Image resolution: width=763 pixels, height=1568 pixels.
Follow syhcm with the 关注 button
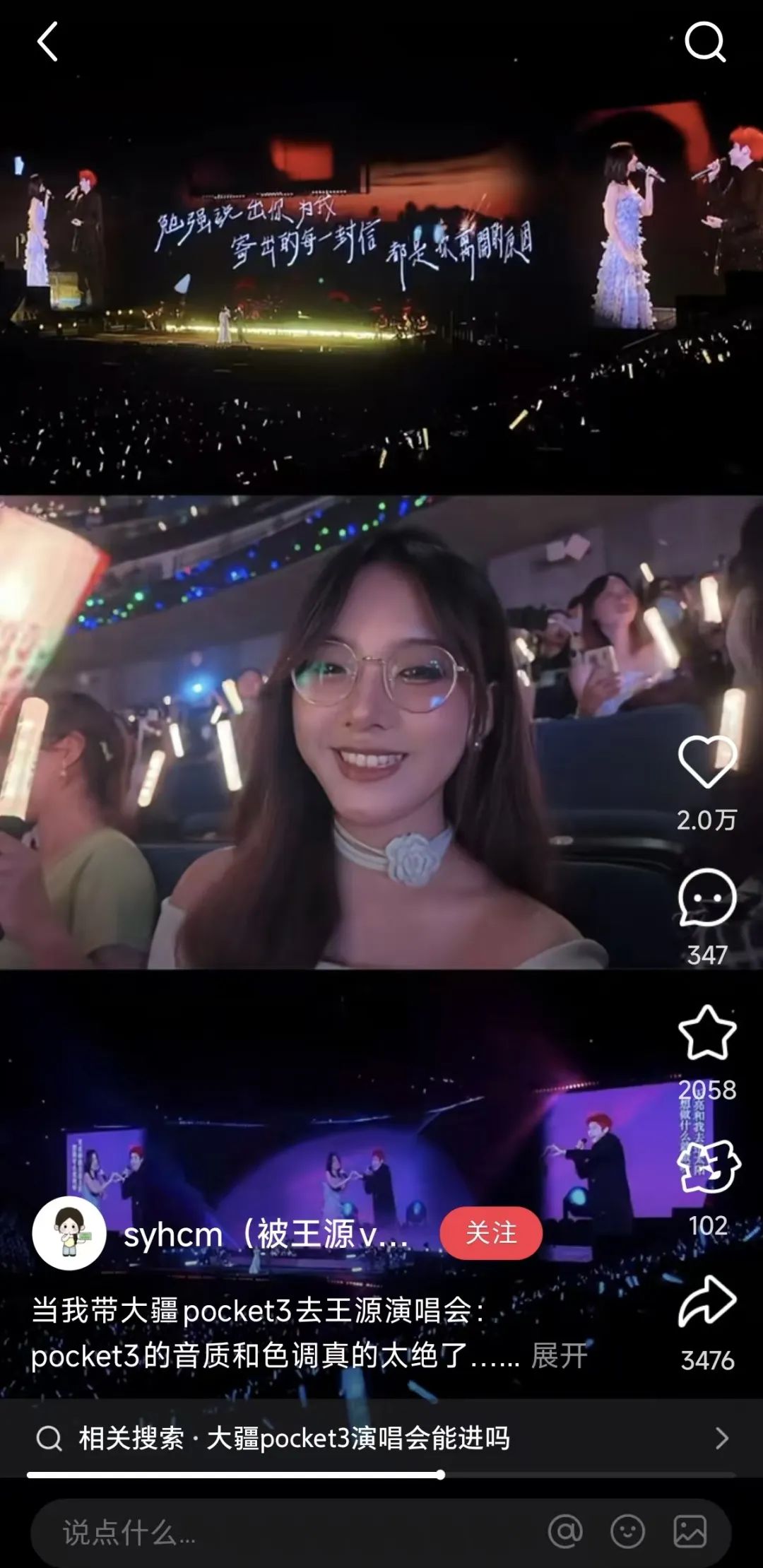click(491, 1233)
